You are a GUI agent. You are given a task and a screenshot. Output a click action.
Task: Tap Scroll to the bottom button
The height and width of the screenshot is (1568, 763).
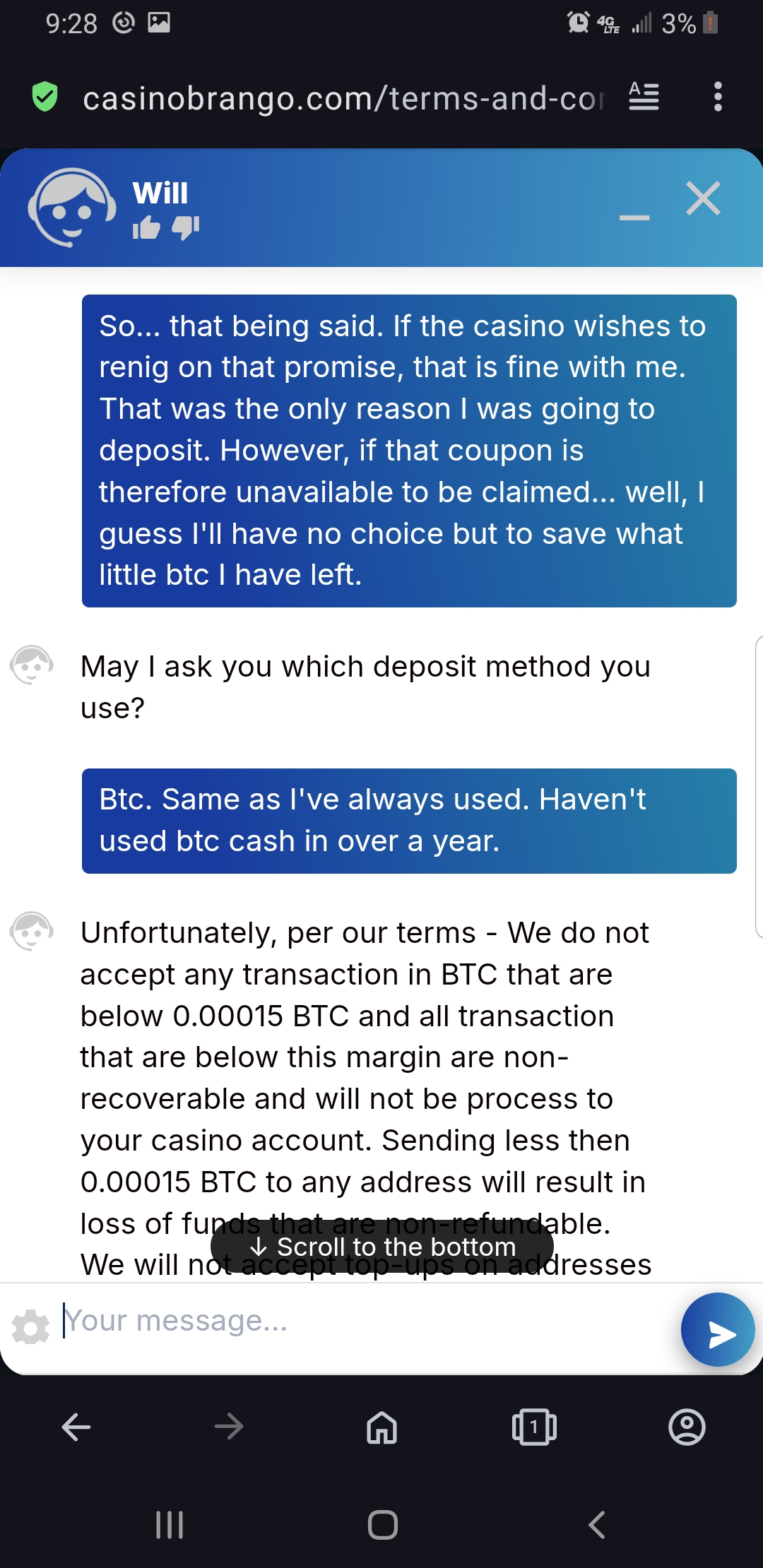tap(382, 1247)
